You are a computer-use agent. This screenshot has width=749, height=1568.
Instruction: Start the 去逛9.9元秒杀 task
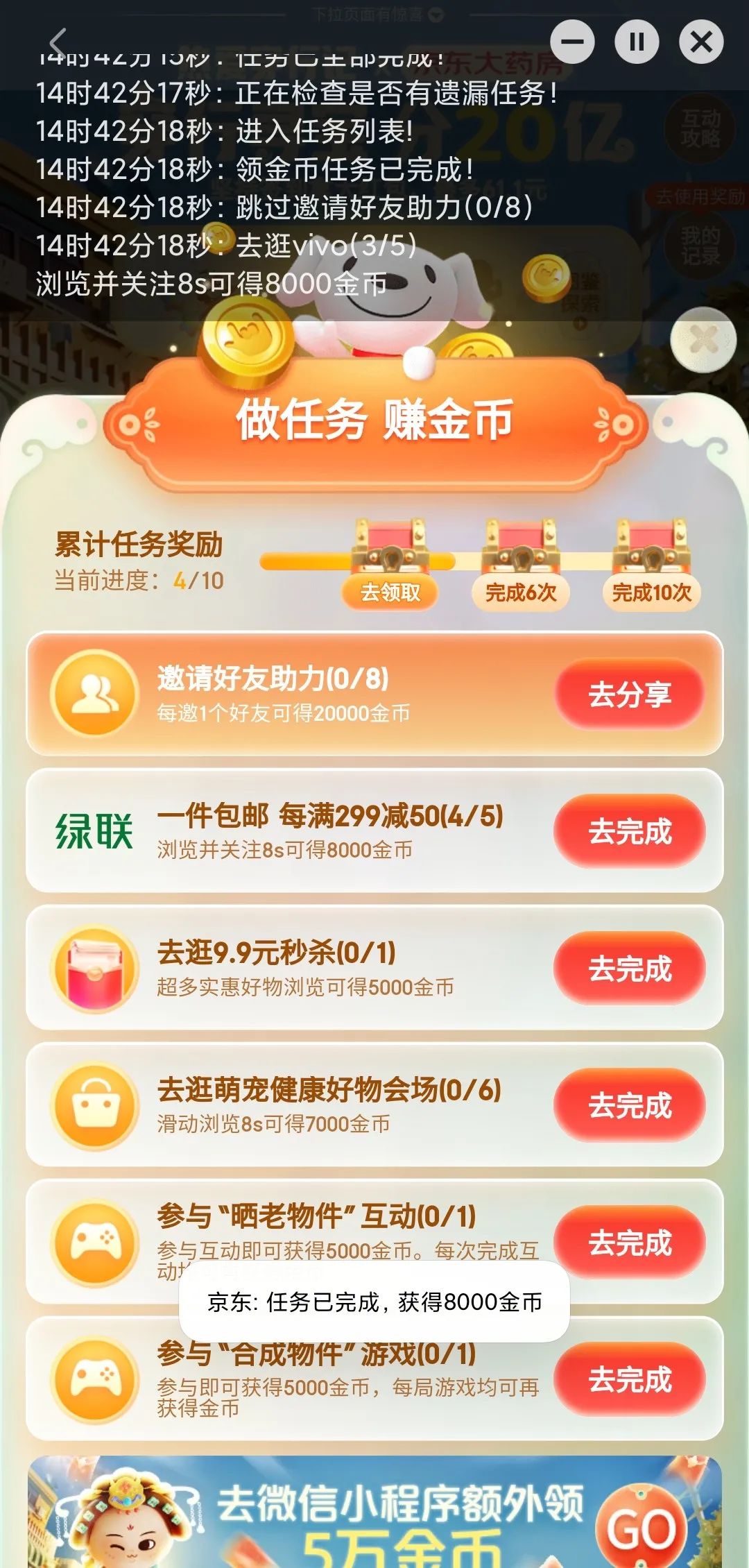pyautogui.click(x=630, y=969)
